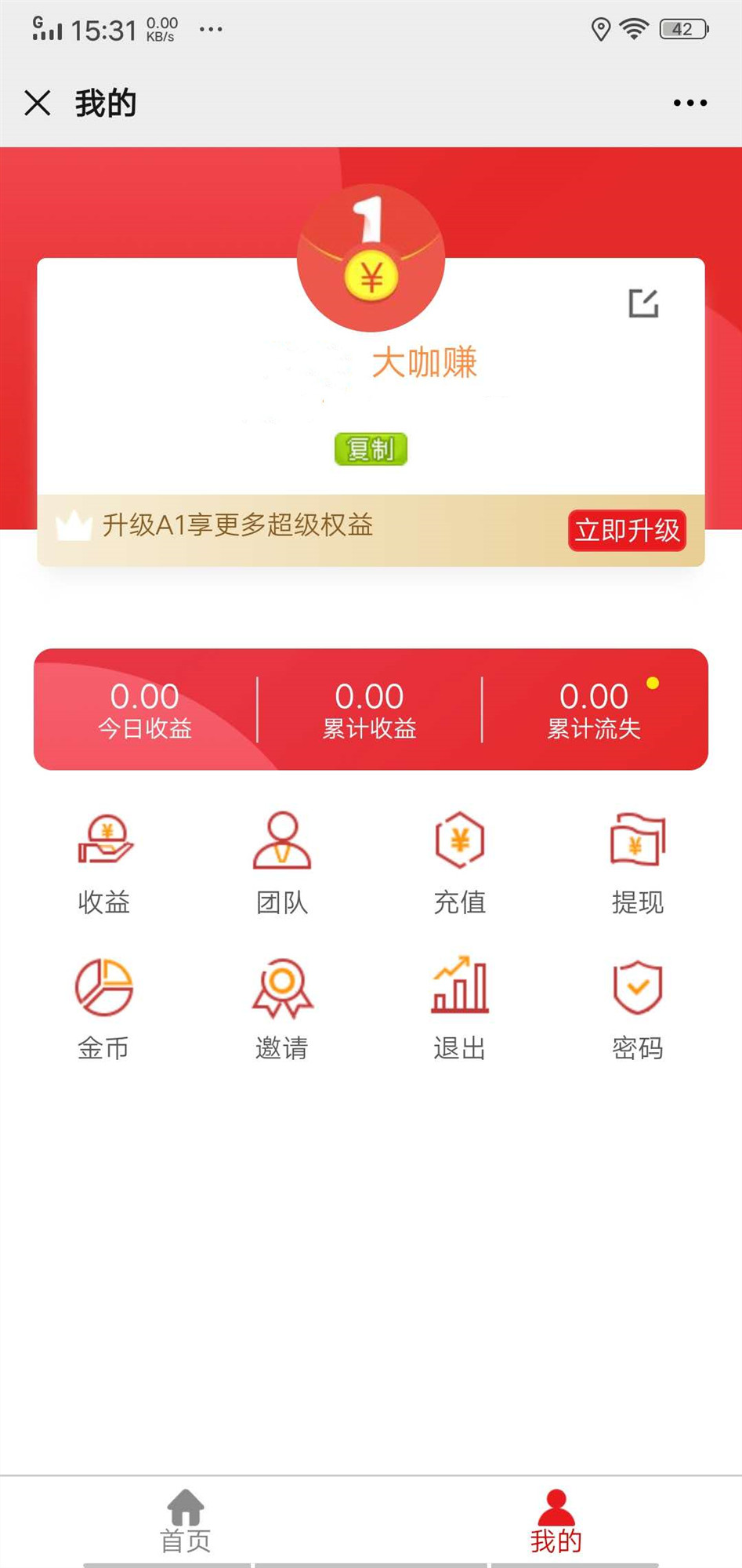The width and height of the screenshot is (742, 1568).
Task: Check 累计收益 cumulative earnings figure
Action: pyautogui.click(x=370, y=696)
